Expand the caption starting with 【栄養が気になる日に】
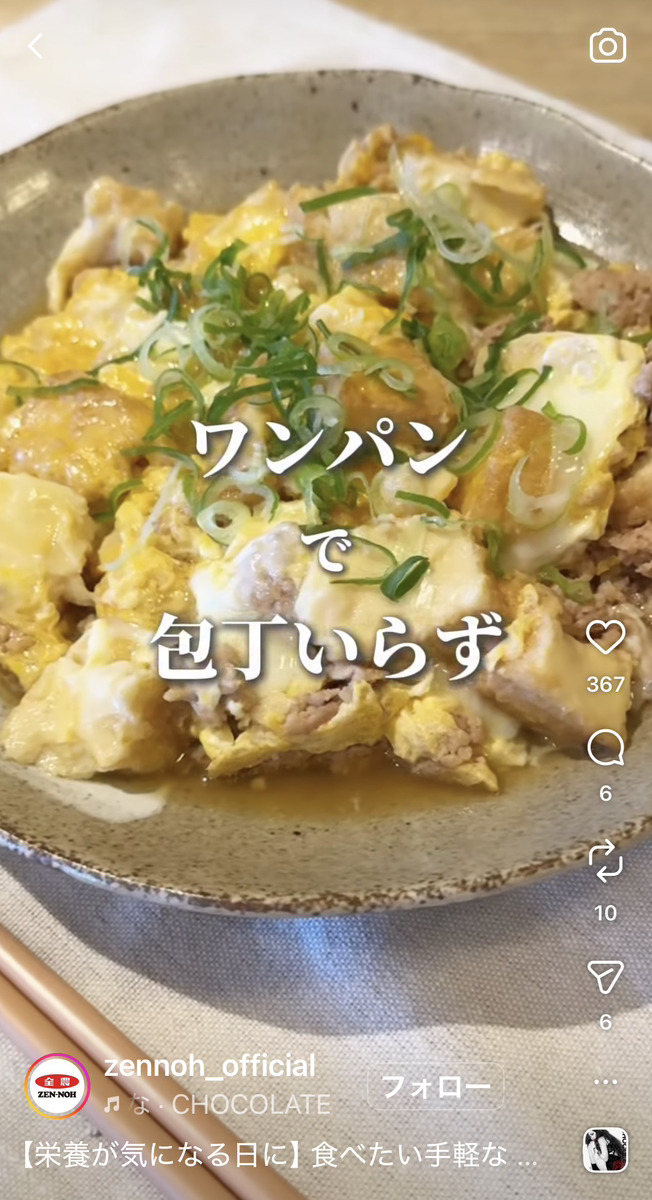The image size is (652, 1200). pos(280,1157)
